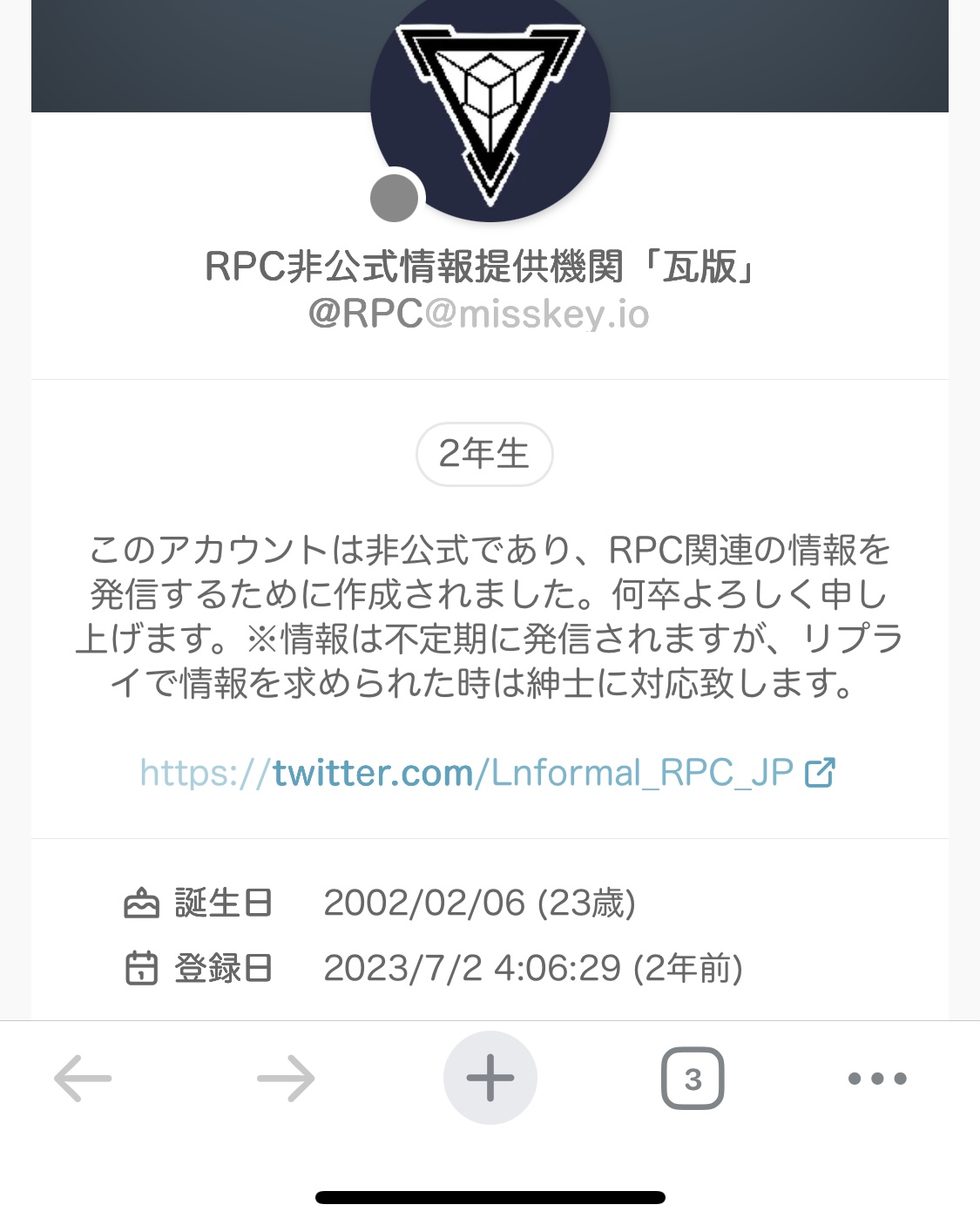Open the twitter.com/Lnformal_RPC_JP link
Image resolution: width=980 pixels, height=1225 pixels.
tap(486, 773)
